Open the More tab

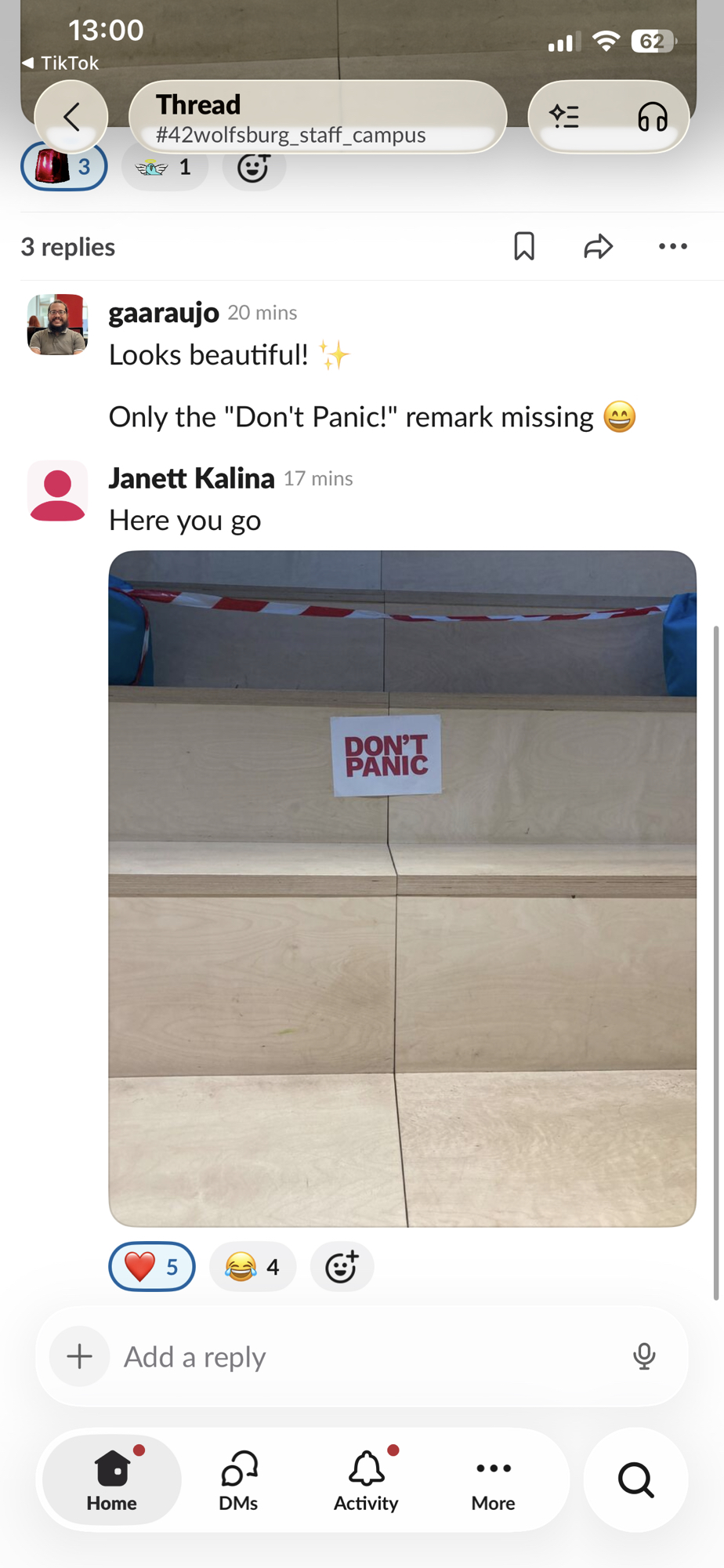pyautogui.click(x=493, y=1480)
